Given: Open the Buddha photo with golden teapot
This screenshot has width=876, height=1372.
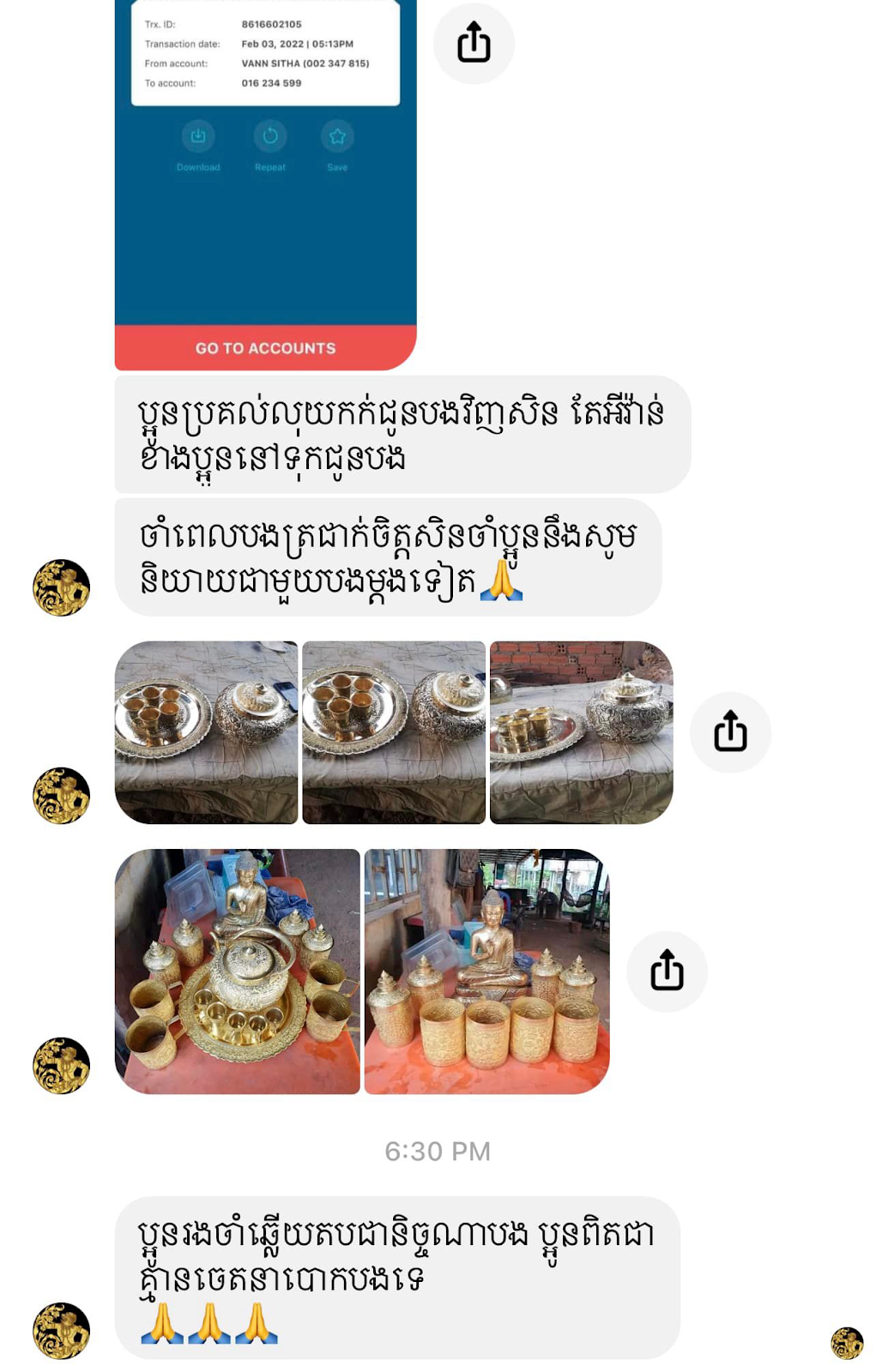Looking at the screenshot, I should [238, 972].
